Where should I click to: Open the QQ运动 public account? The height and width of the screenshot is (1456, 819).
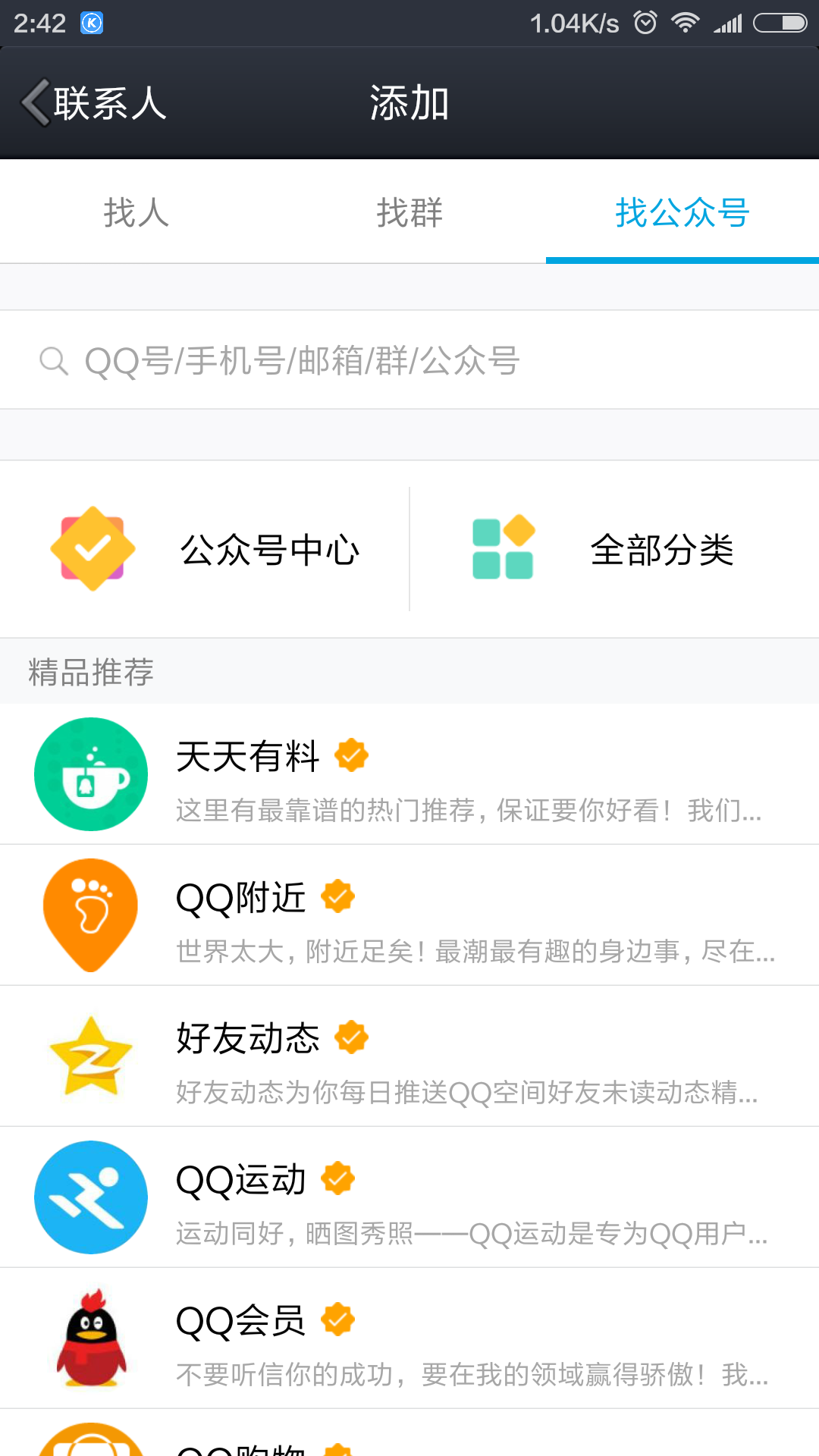(409, 1197)
